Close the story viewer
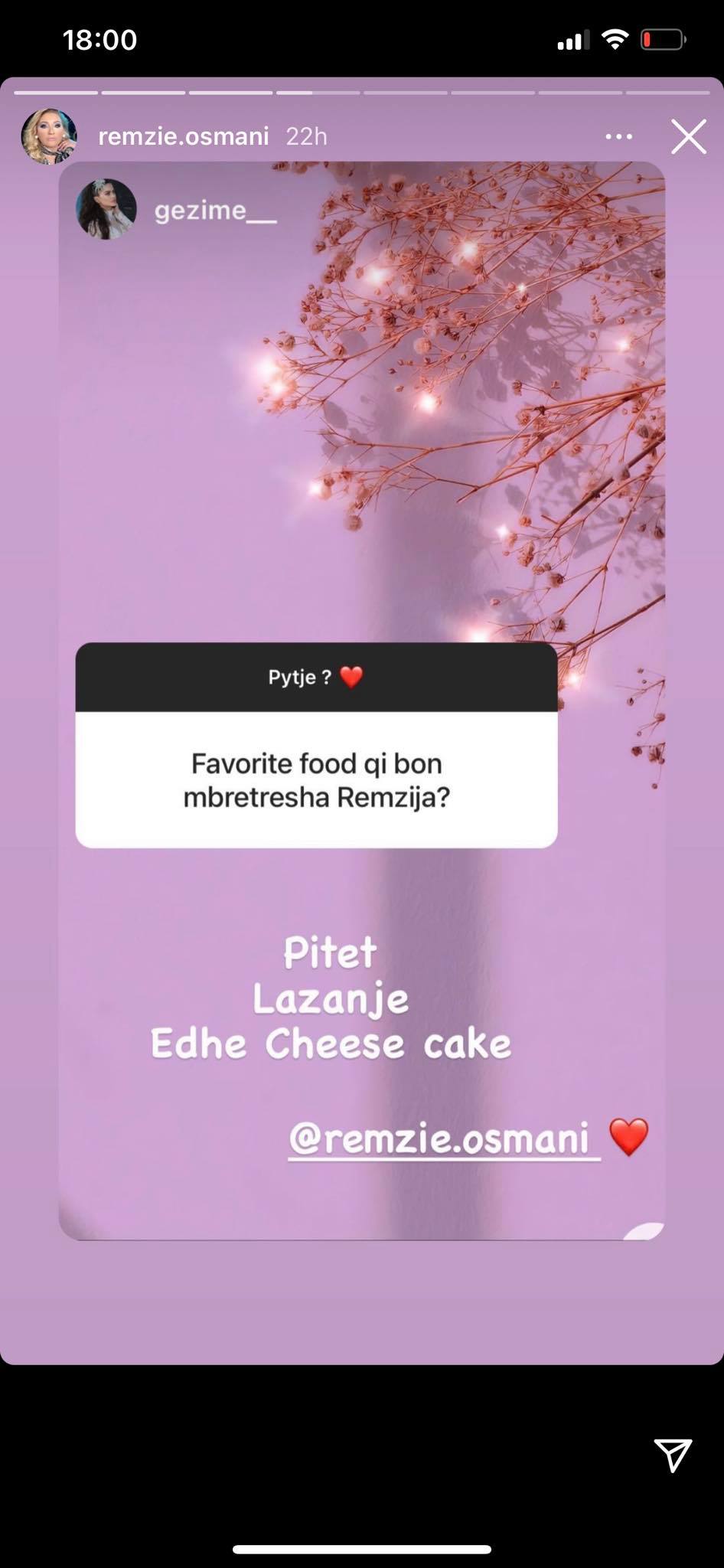Viewport: 724px width, 1568px height. tap(688, 138)
